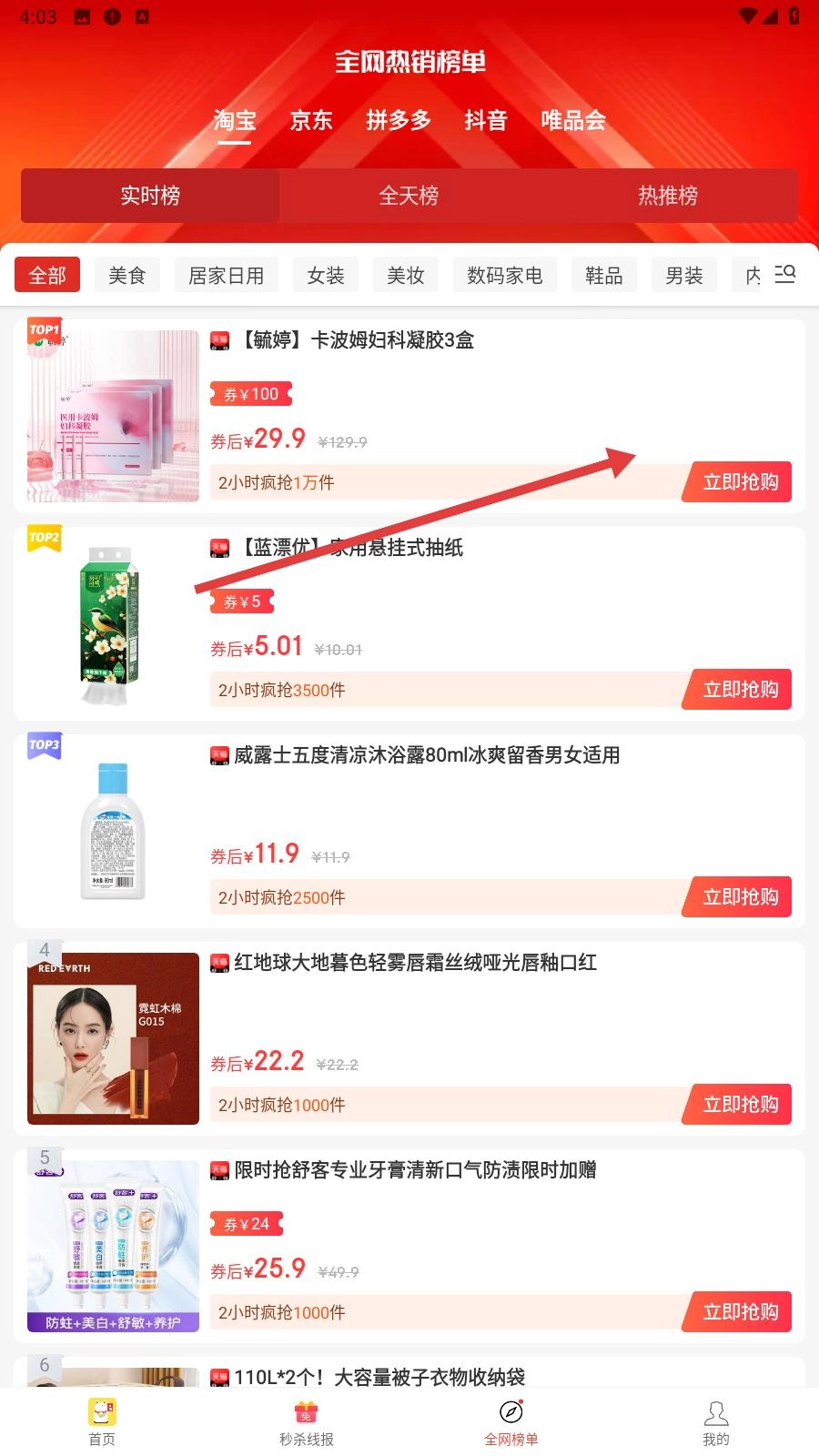This screenshot has height=1456, width=819.
Task: Filter by the 数码家电 category chip
Action: [x=505, y=275]
